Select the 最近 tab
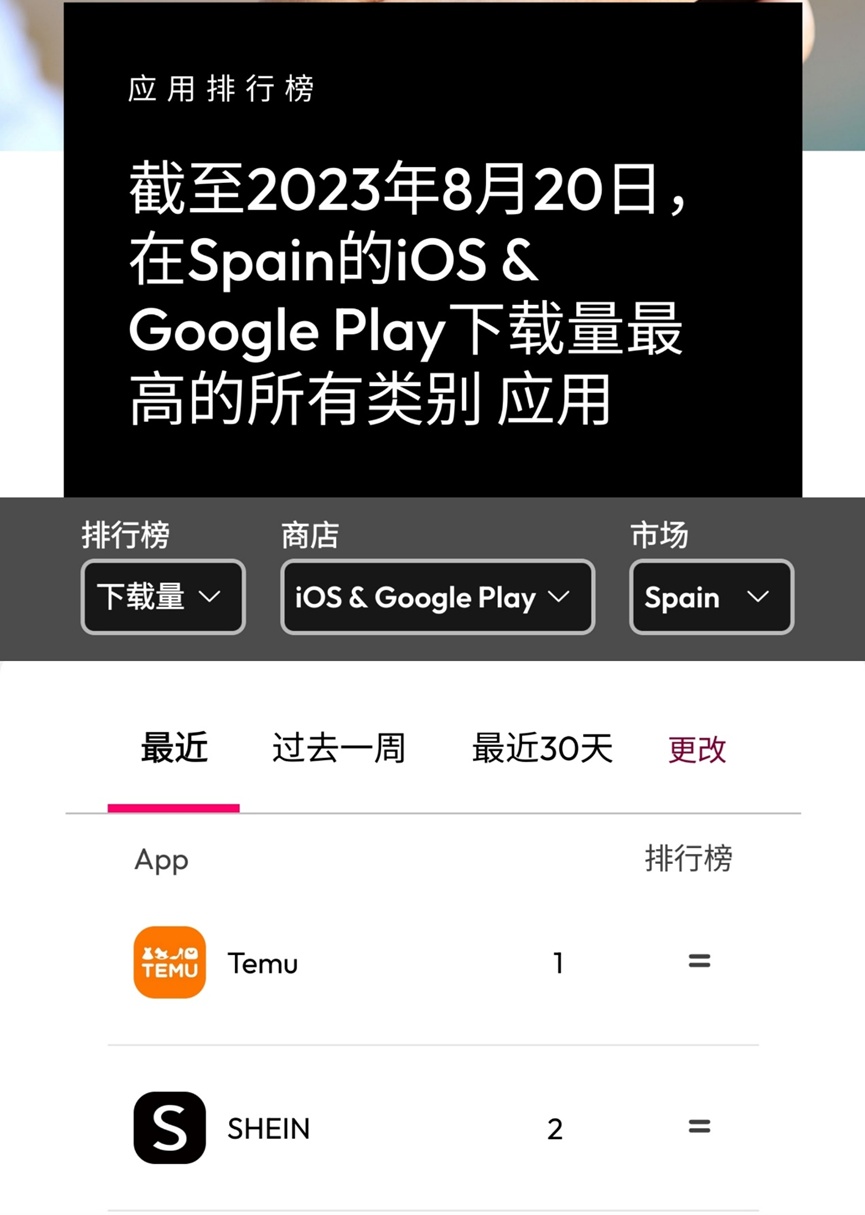This screenshot has width=865, height=1215. tap(174, 748)
